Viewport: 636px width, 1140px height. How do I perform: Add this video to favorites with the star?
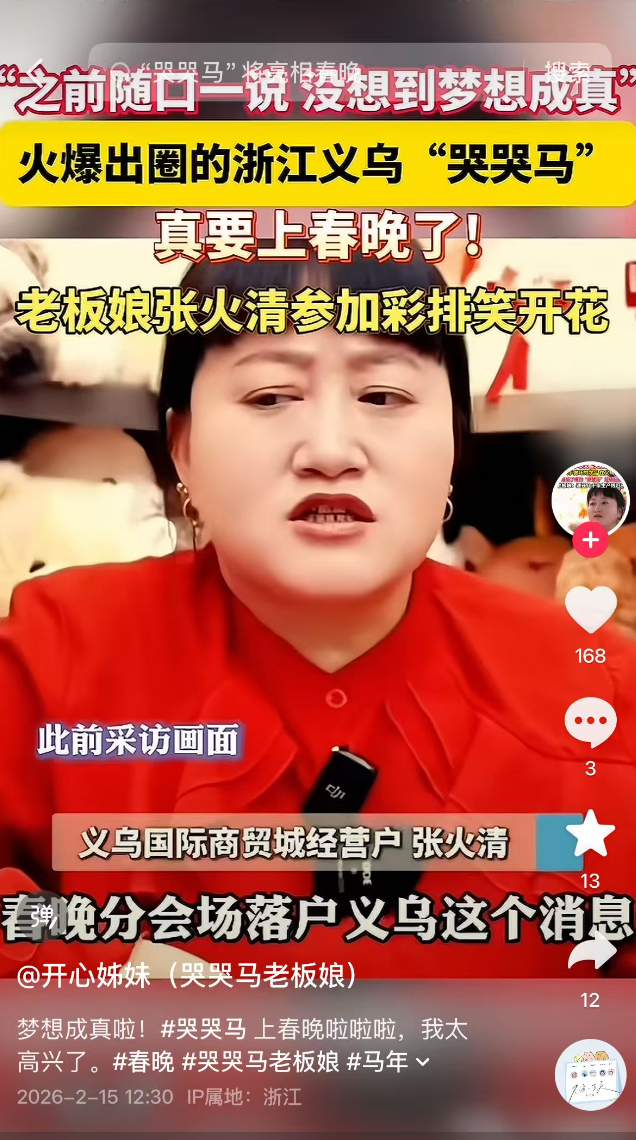tap(590, 834)
